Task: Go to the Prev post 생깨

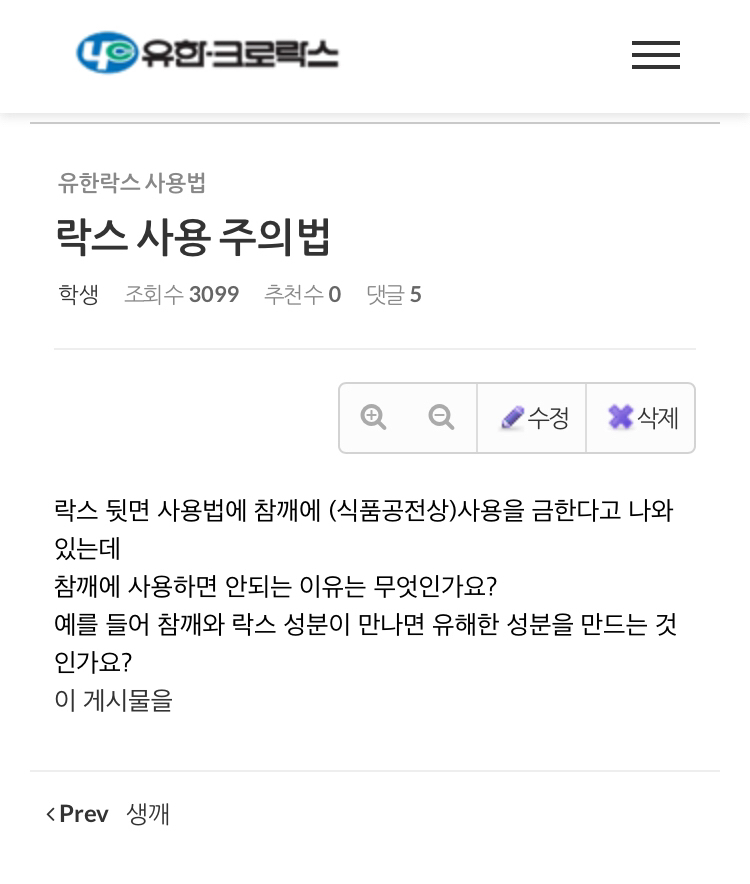Action: 108,814
